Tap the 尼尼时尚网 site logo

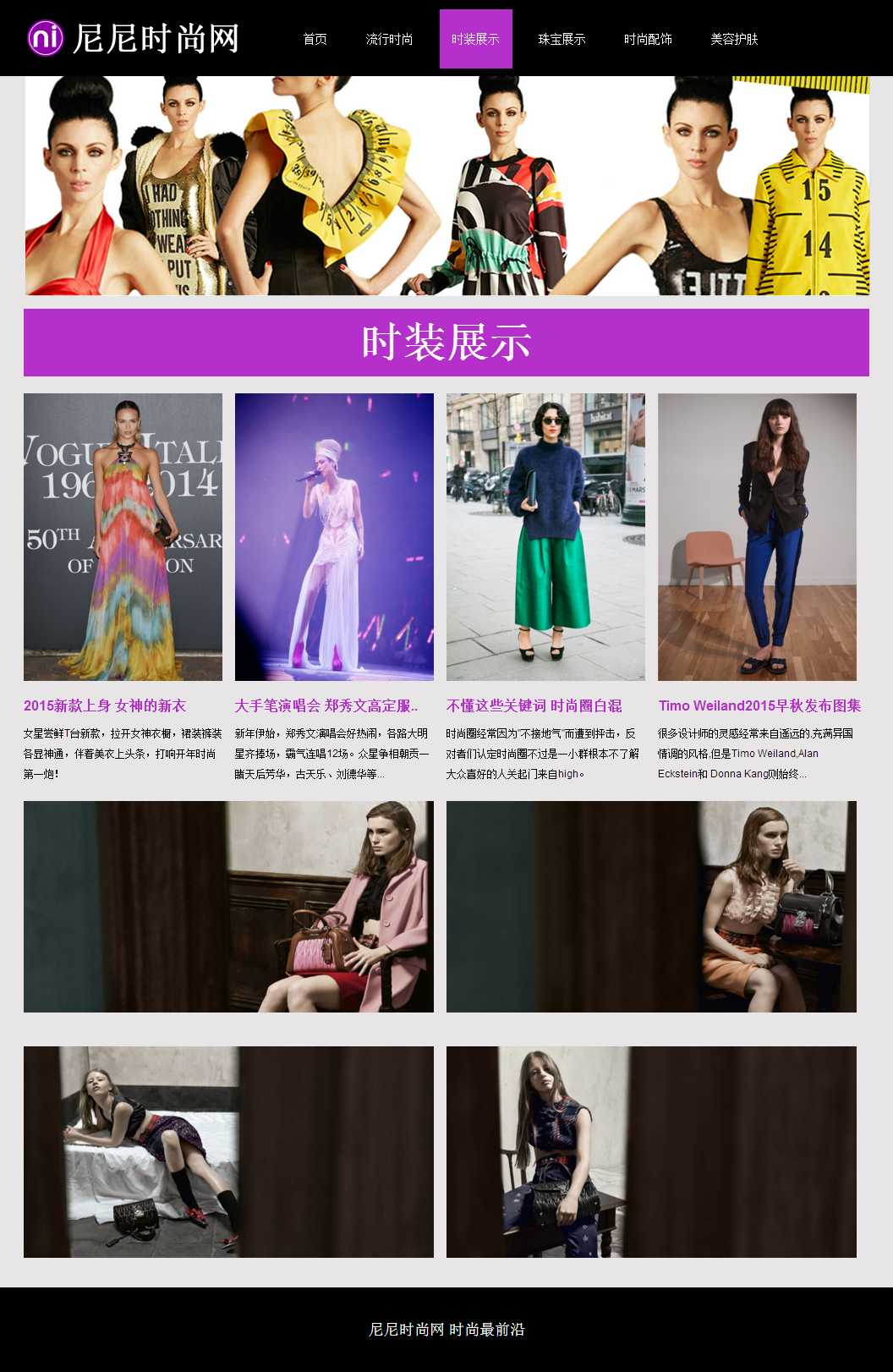tap(134, 38)
